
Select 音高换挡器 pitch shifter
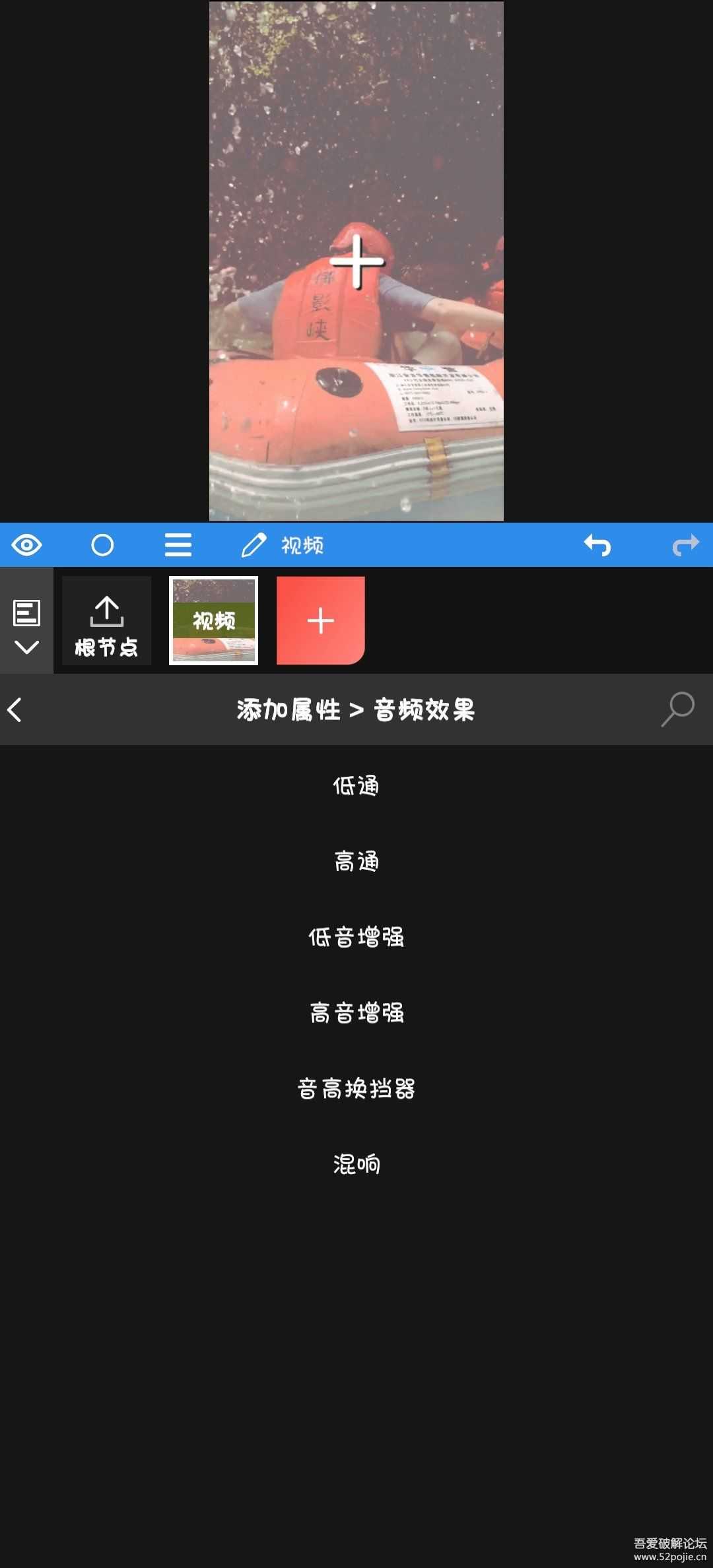coord(356,1089)
